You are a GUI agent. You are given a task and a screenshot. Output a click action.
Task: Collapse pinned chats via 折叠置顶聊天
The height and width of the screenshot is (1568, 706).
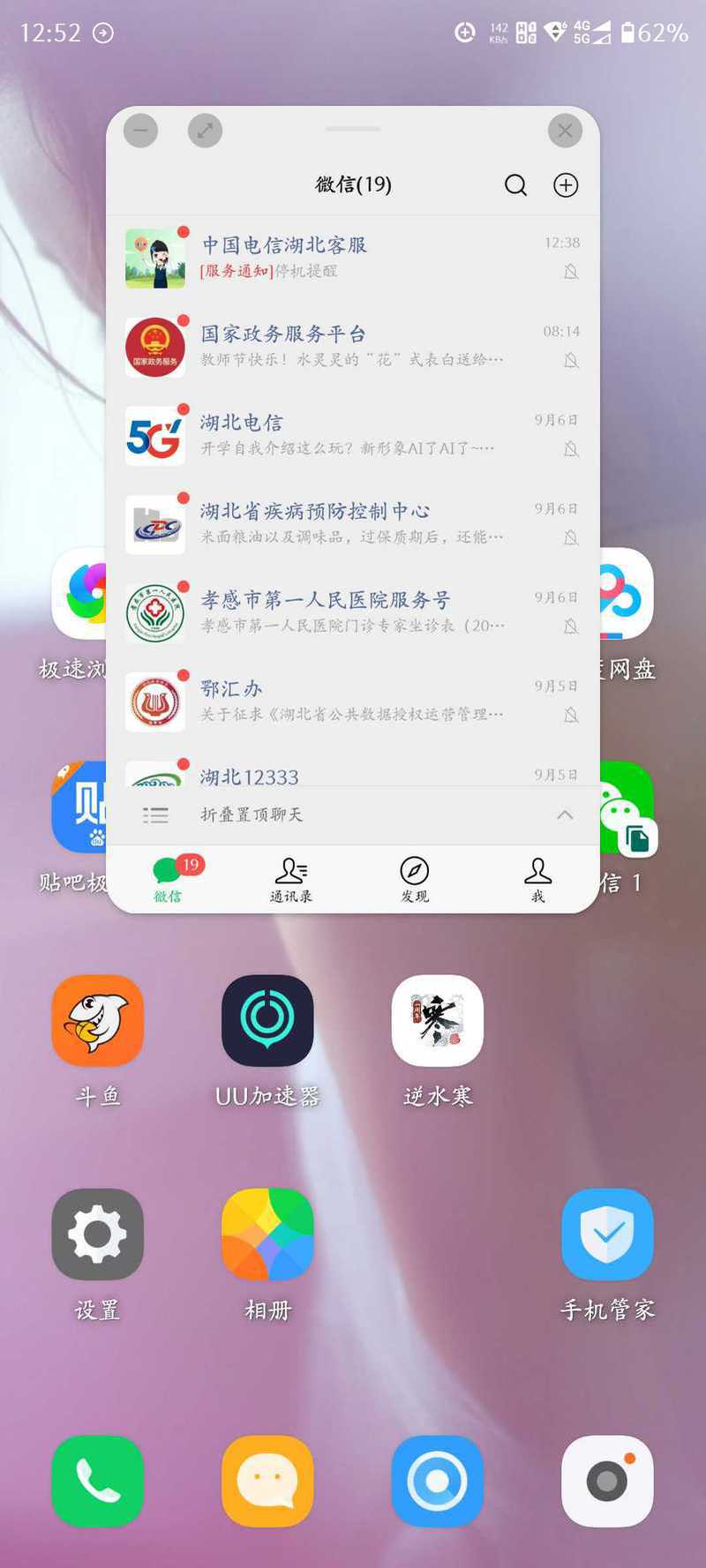353,814
